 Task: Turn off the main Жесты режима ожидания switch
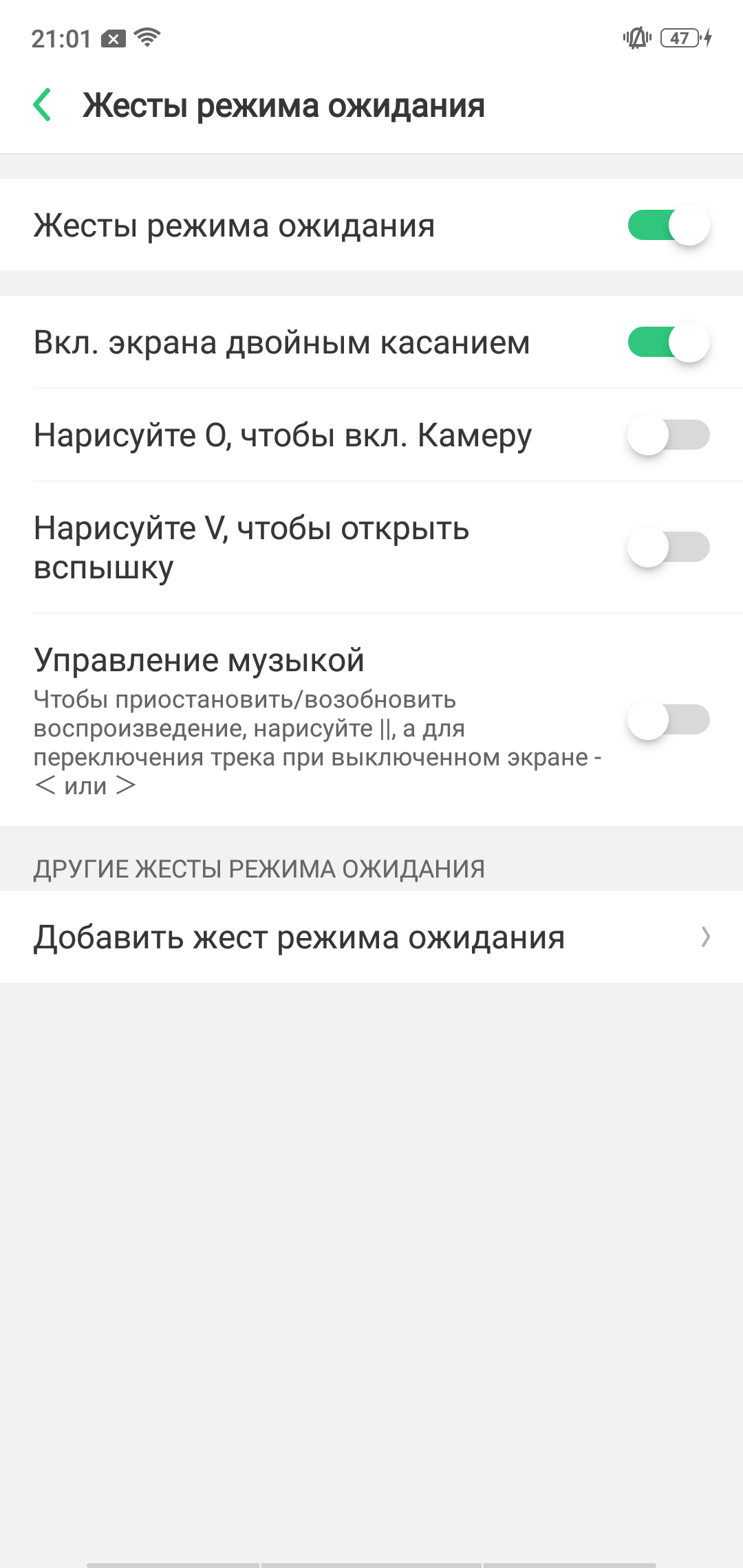point(668,226)
